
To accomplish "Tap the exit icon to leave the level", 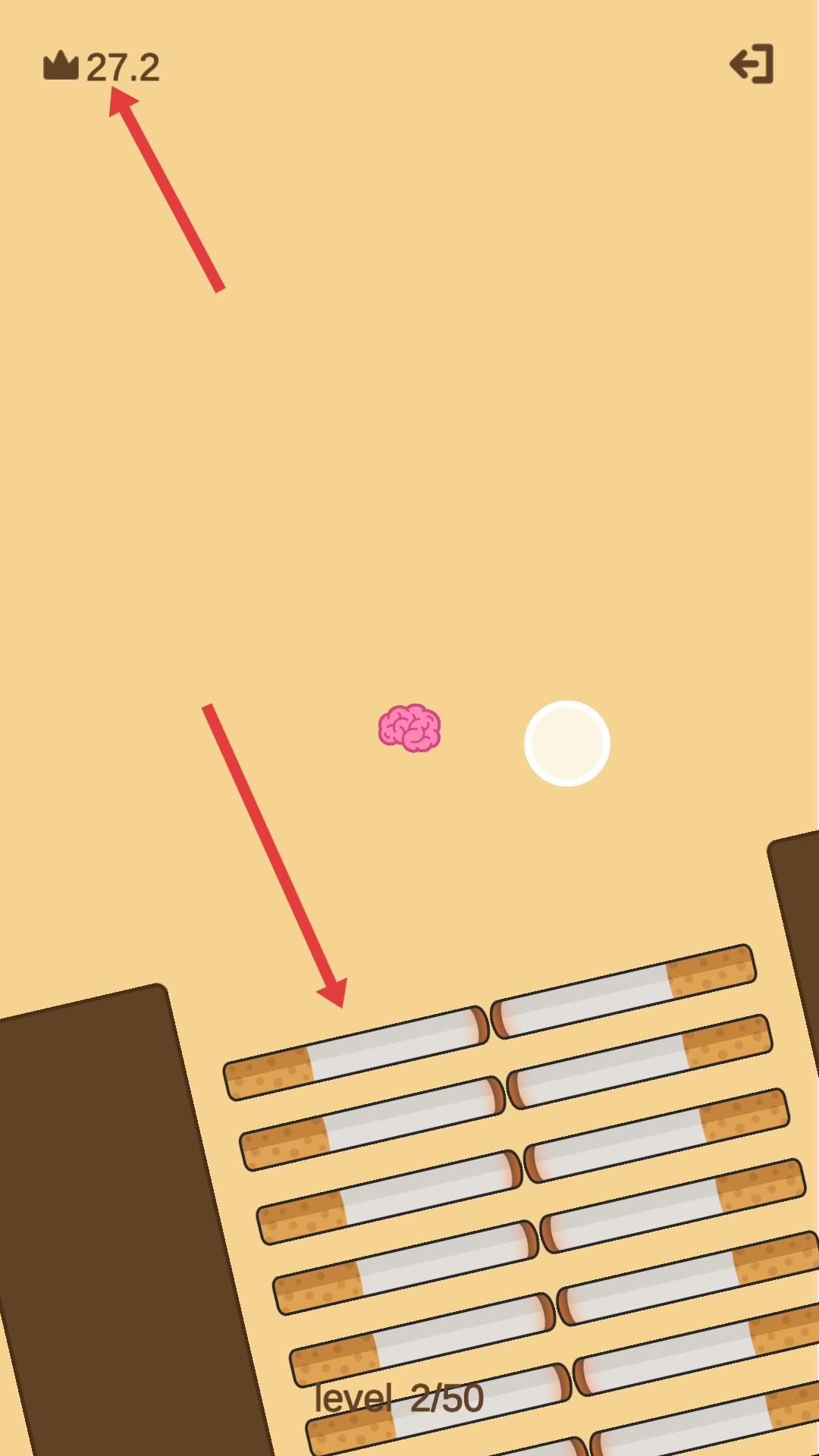I will pyautogui.click(x=752, y=64).
